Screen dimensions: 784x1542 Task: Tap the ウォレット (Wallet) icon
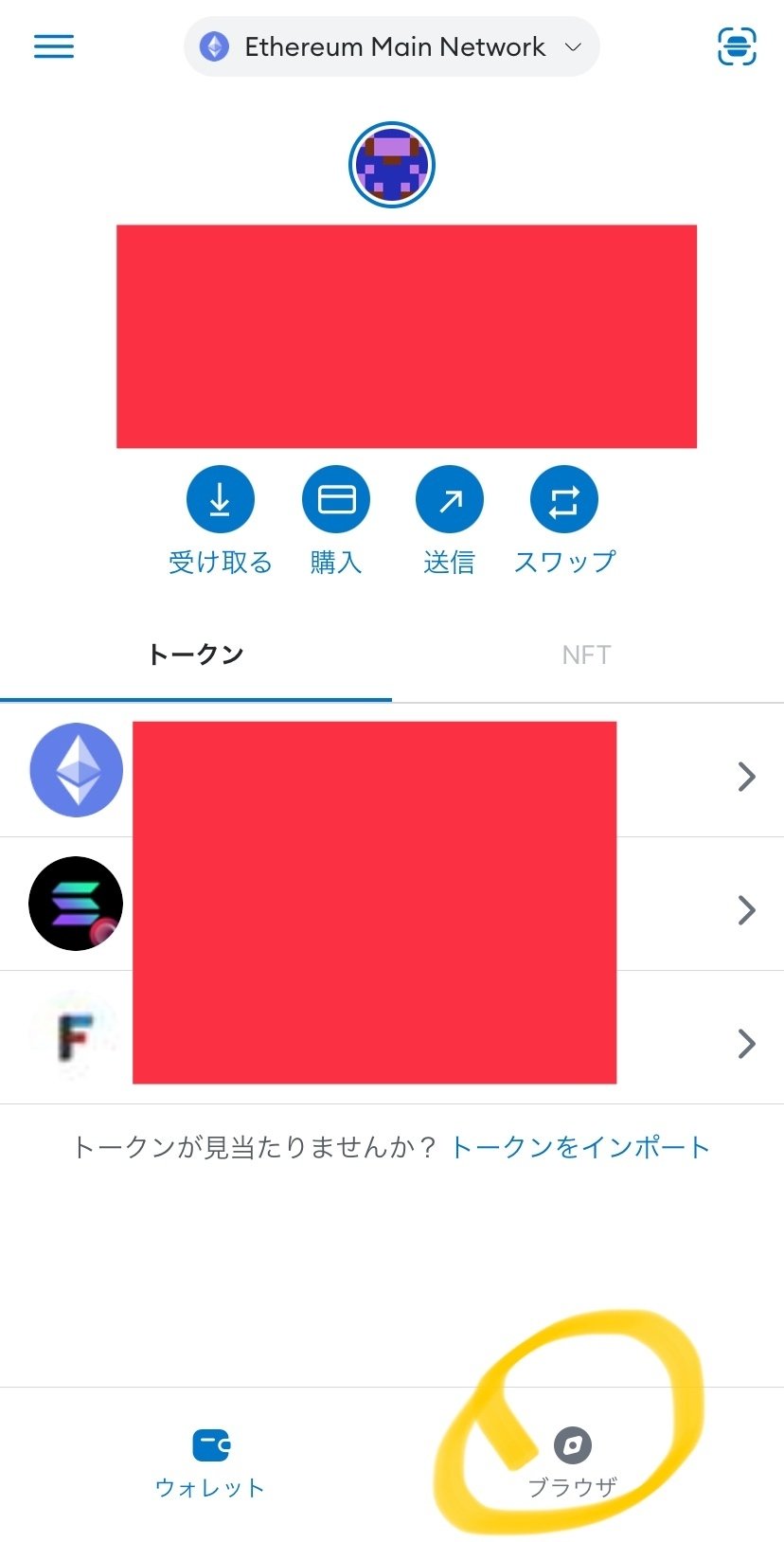(x=210, y=1444)
